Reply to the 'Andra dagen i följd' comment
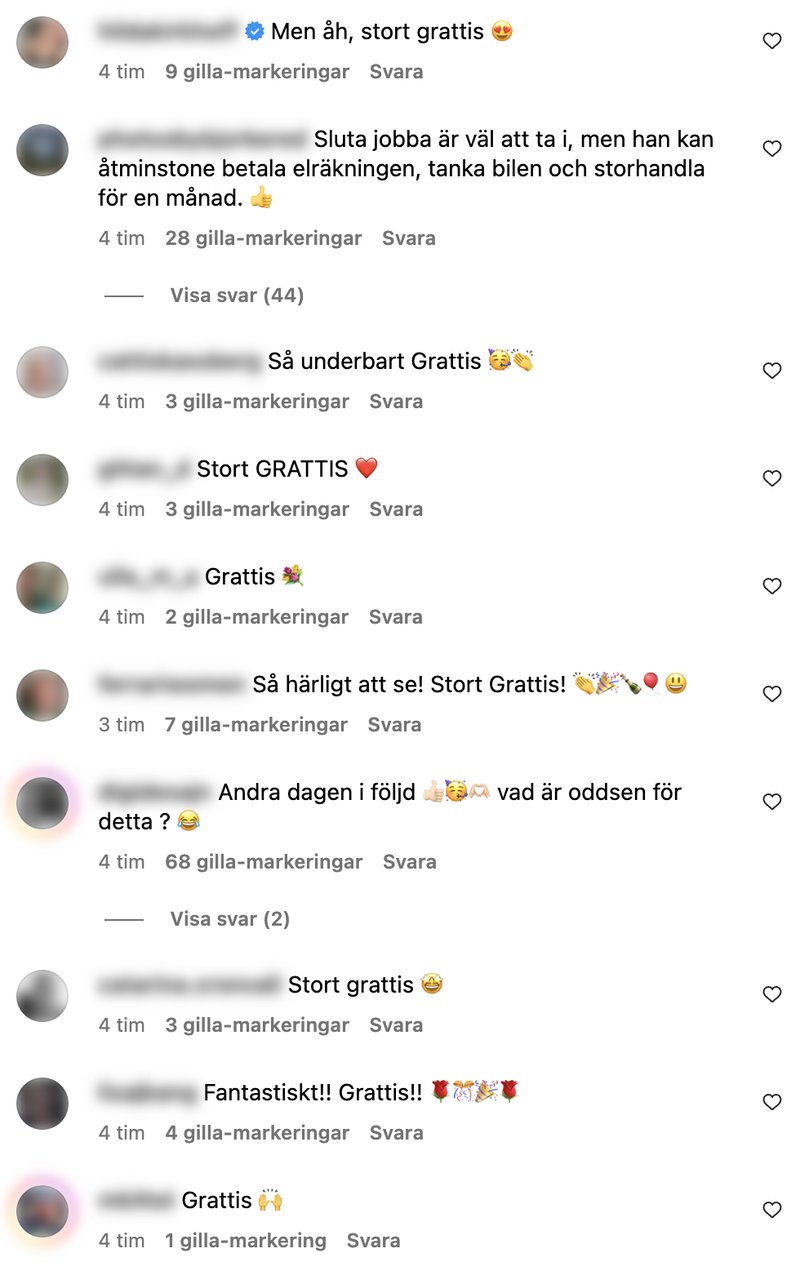 (409, 862)
